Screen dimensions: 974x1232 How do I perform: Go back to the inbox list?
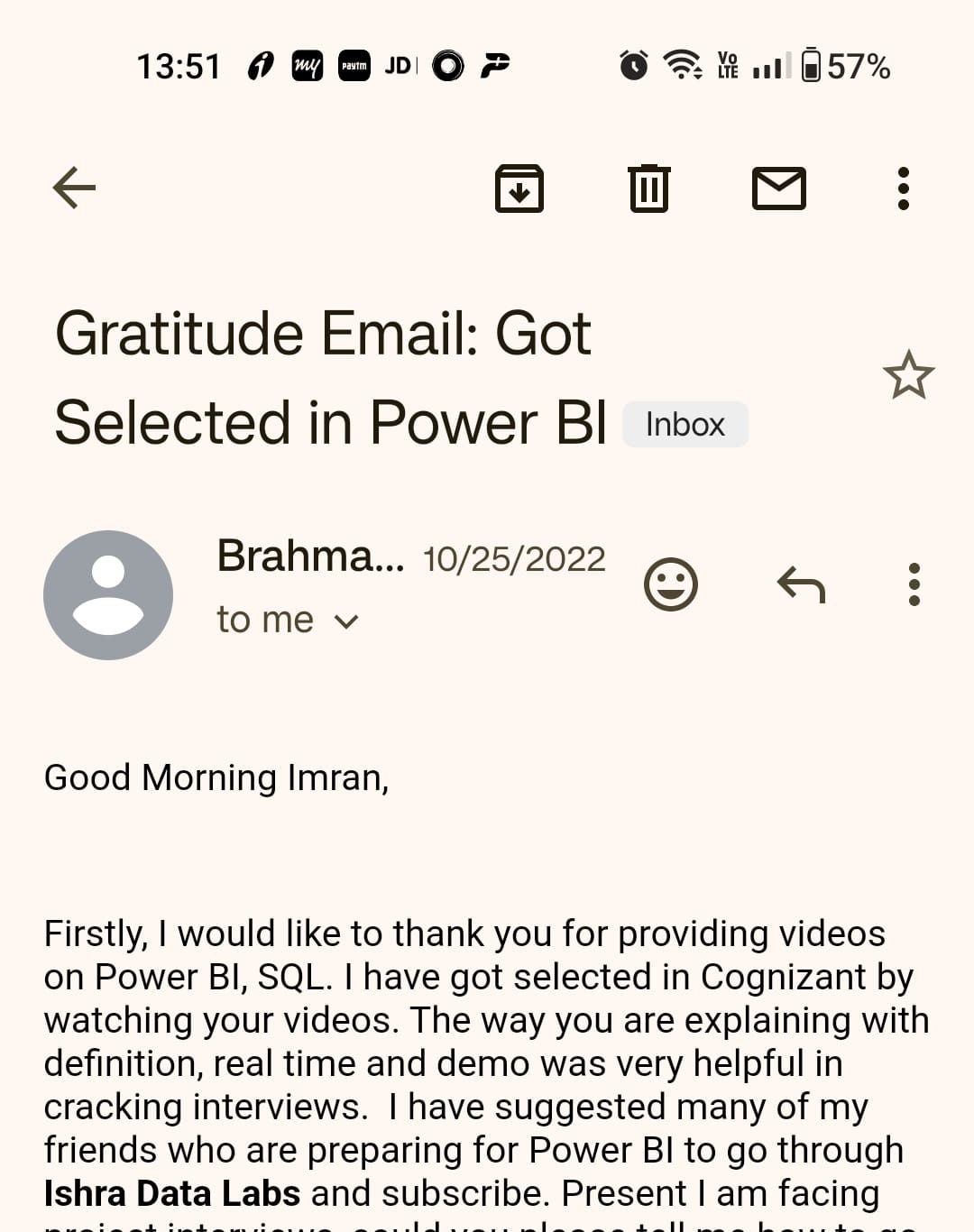(74, 188)
